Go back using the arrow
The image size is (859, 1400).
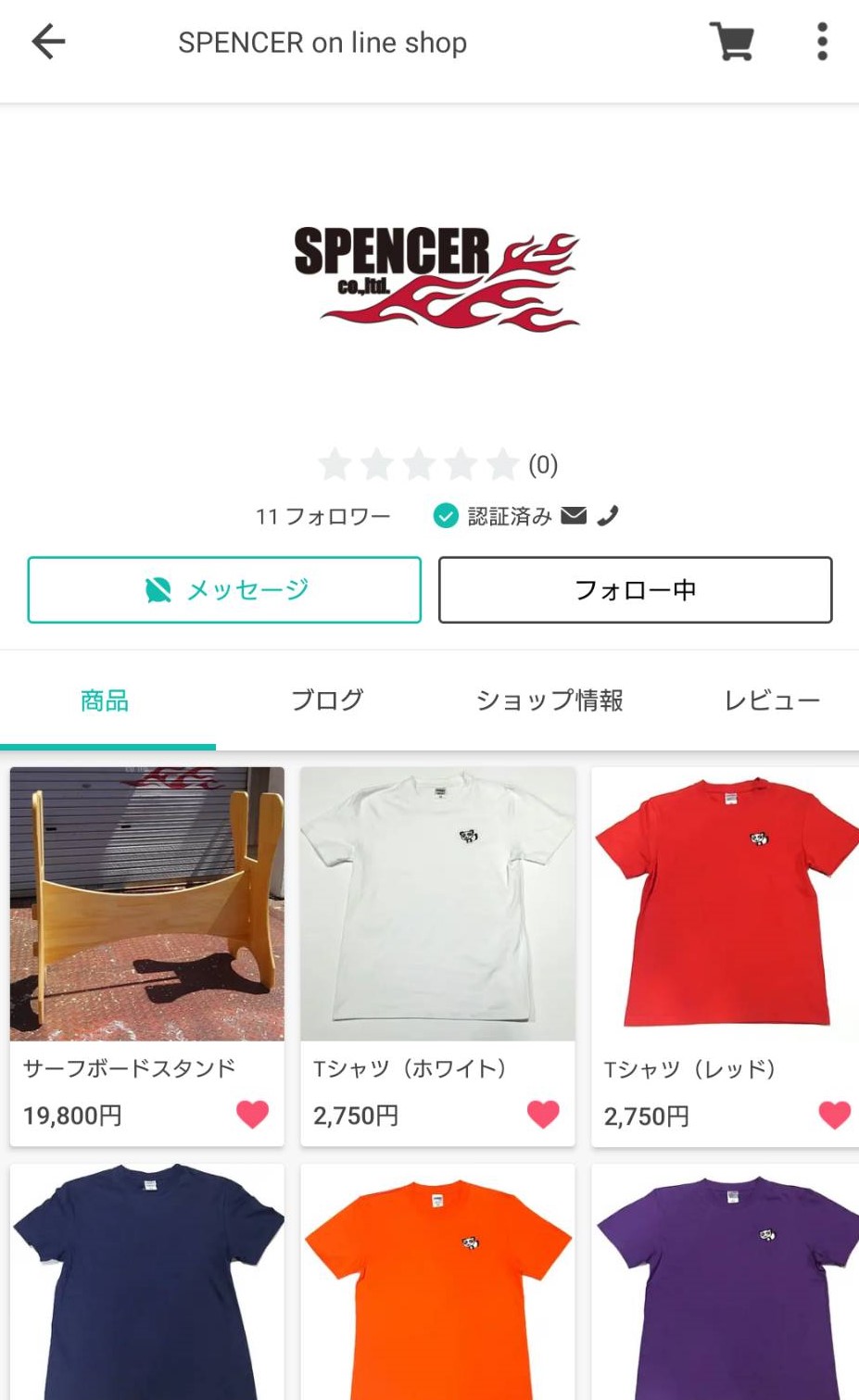coord(48,42)
